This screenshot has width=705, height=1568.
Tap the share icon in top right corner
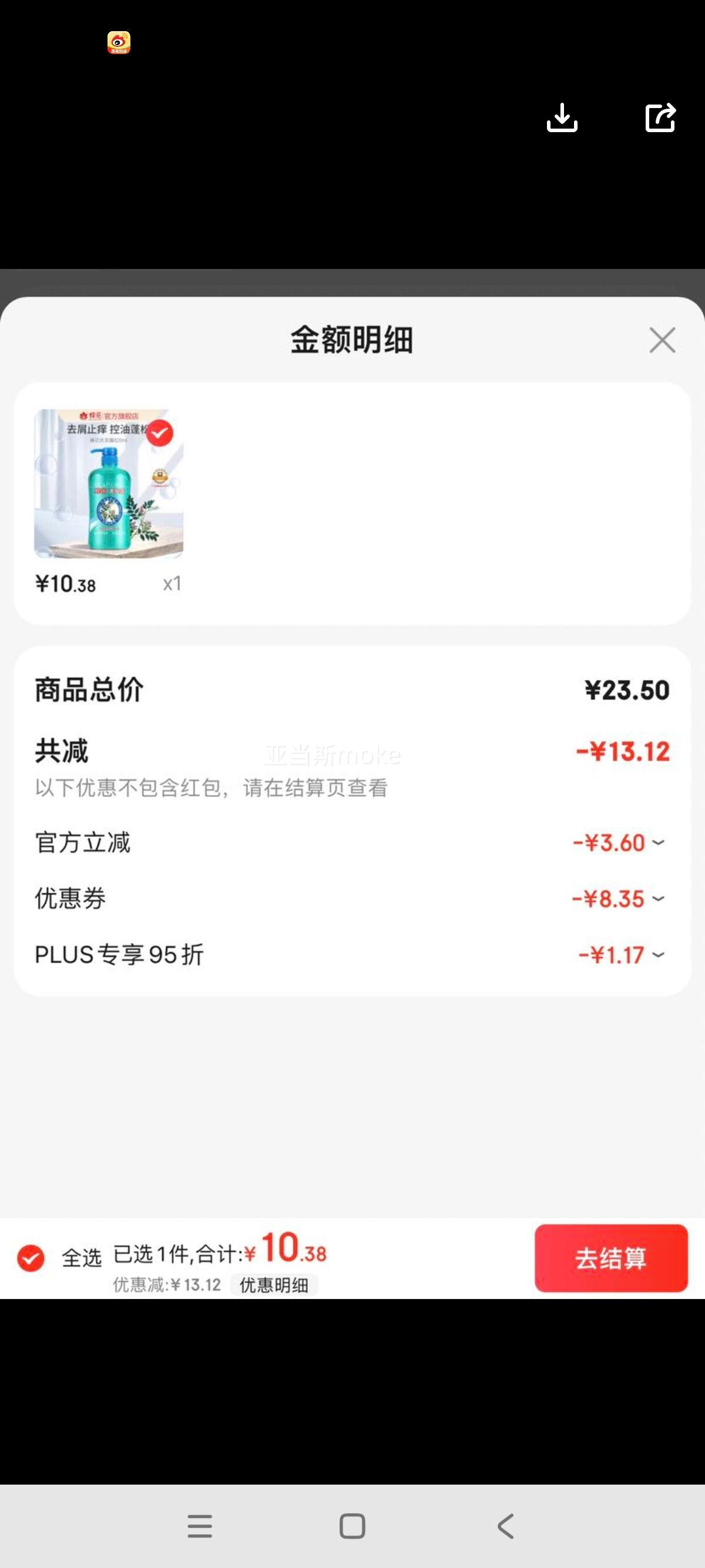661,117
